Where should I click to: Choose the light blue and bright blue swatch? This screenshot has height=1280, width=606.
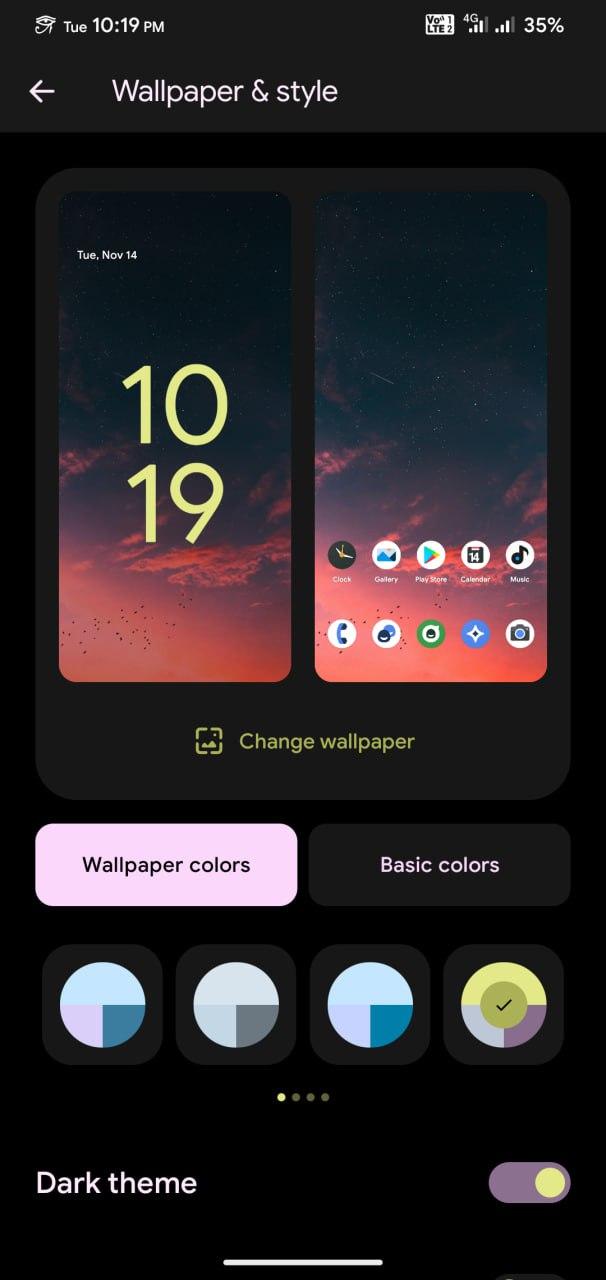click(x=370, y=1005)
